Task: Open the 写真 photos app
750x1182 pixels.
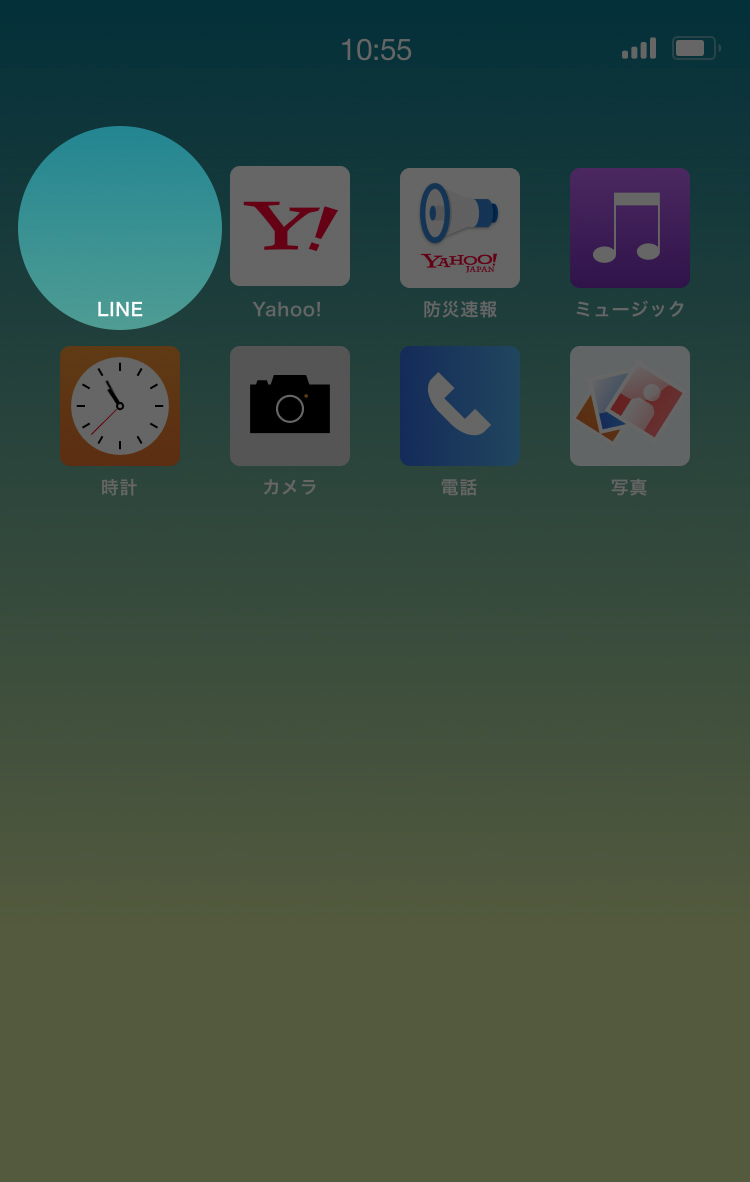Action: 630,406
